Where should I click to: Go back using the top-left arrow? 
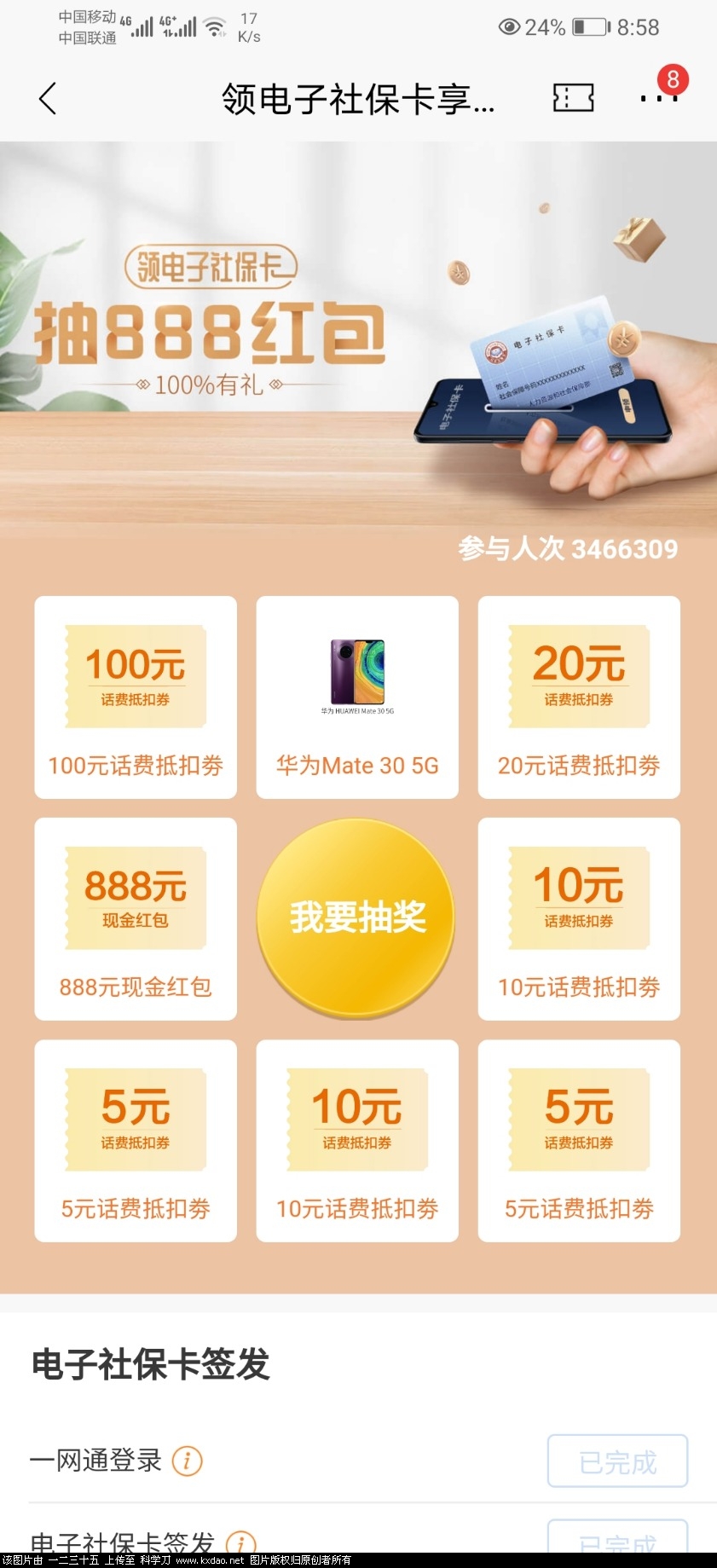48,99
